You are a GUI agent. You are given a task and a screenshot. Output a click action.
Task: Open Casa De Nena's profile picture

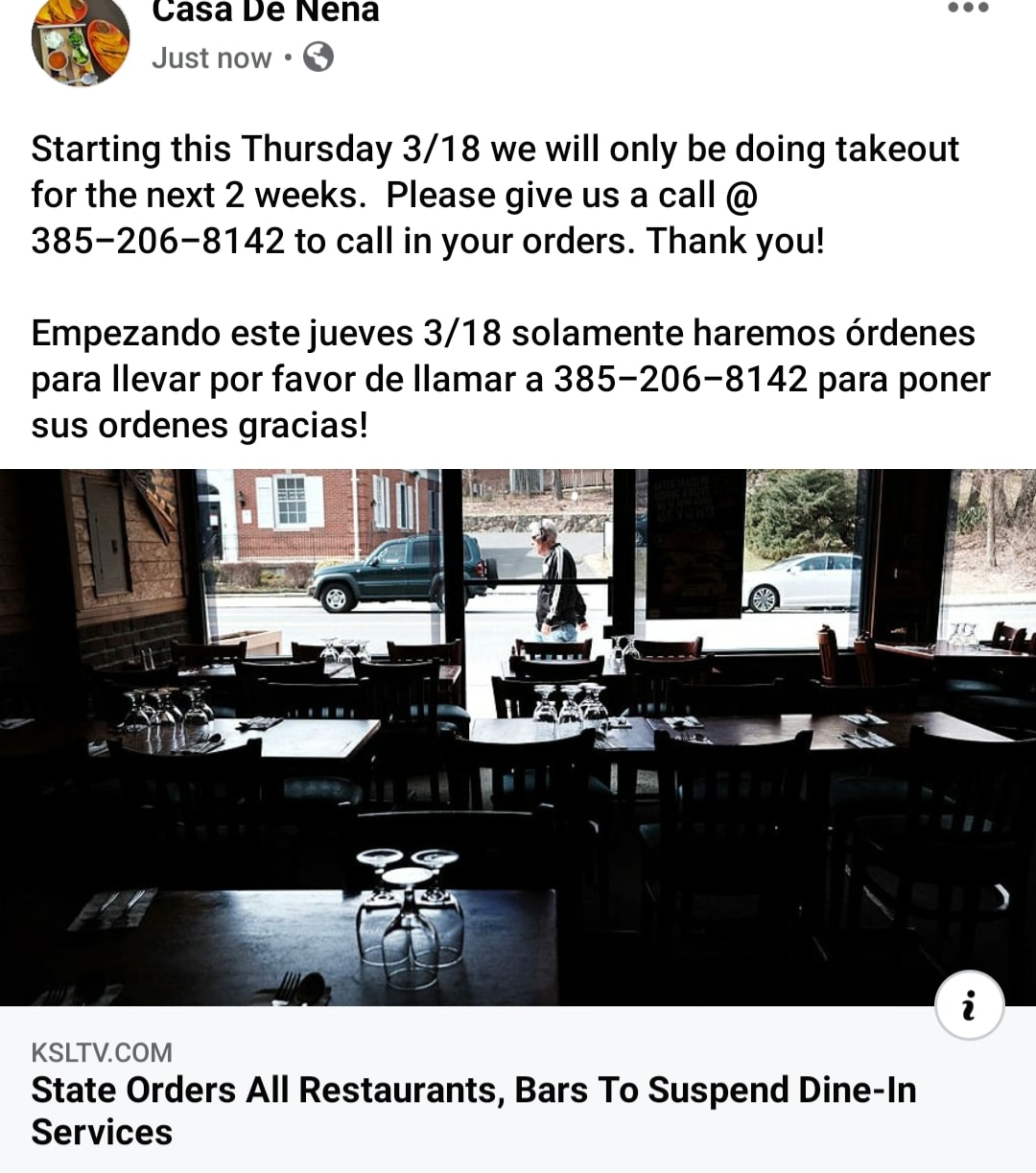81,40
